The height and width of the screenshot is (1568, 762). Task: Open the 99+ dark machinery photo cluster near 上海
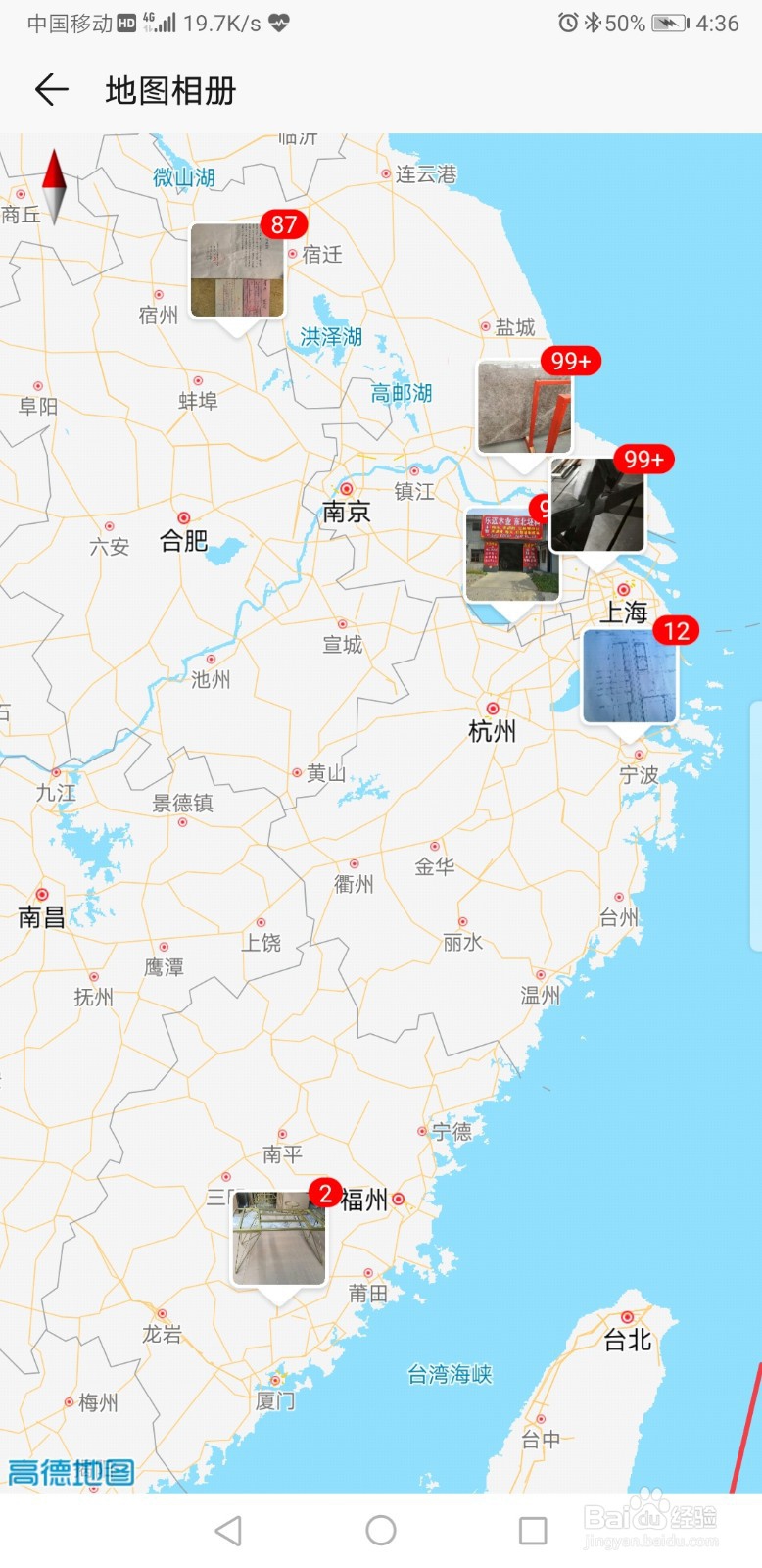597,505
